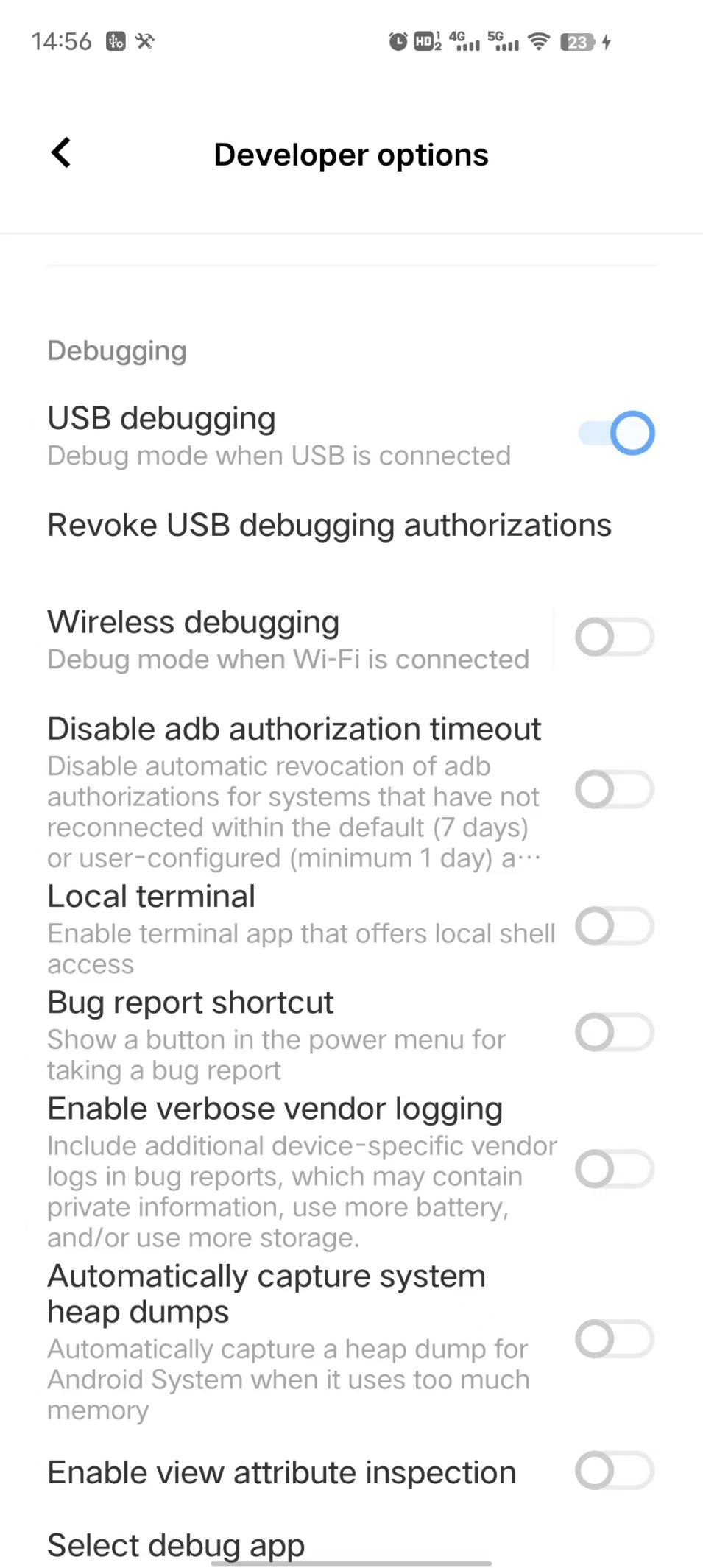The image size is (703, 1568).
Task: Enable the Bug report shortcut switch
Action: coord(615,1032)
